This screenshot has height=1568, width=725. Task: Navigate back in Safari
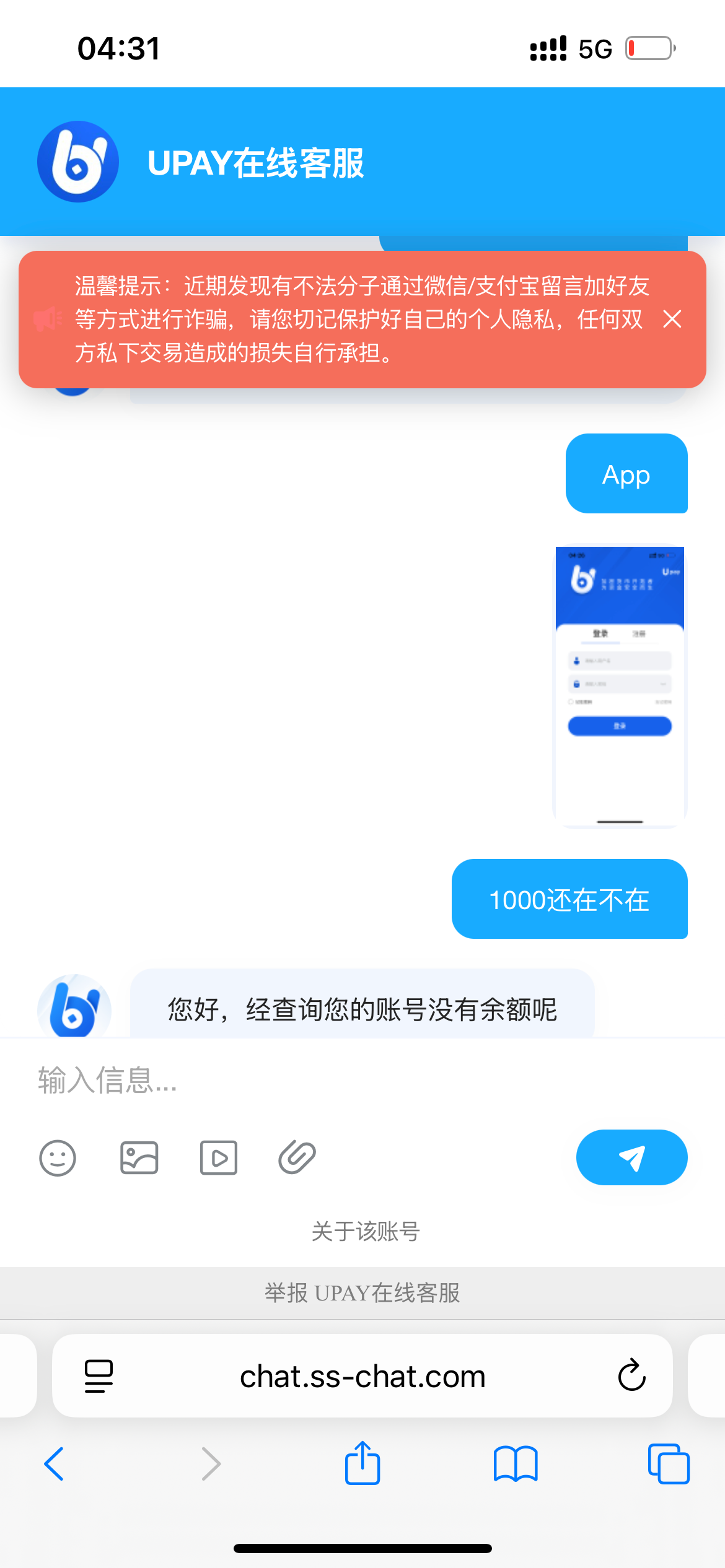pos(55,1465)
